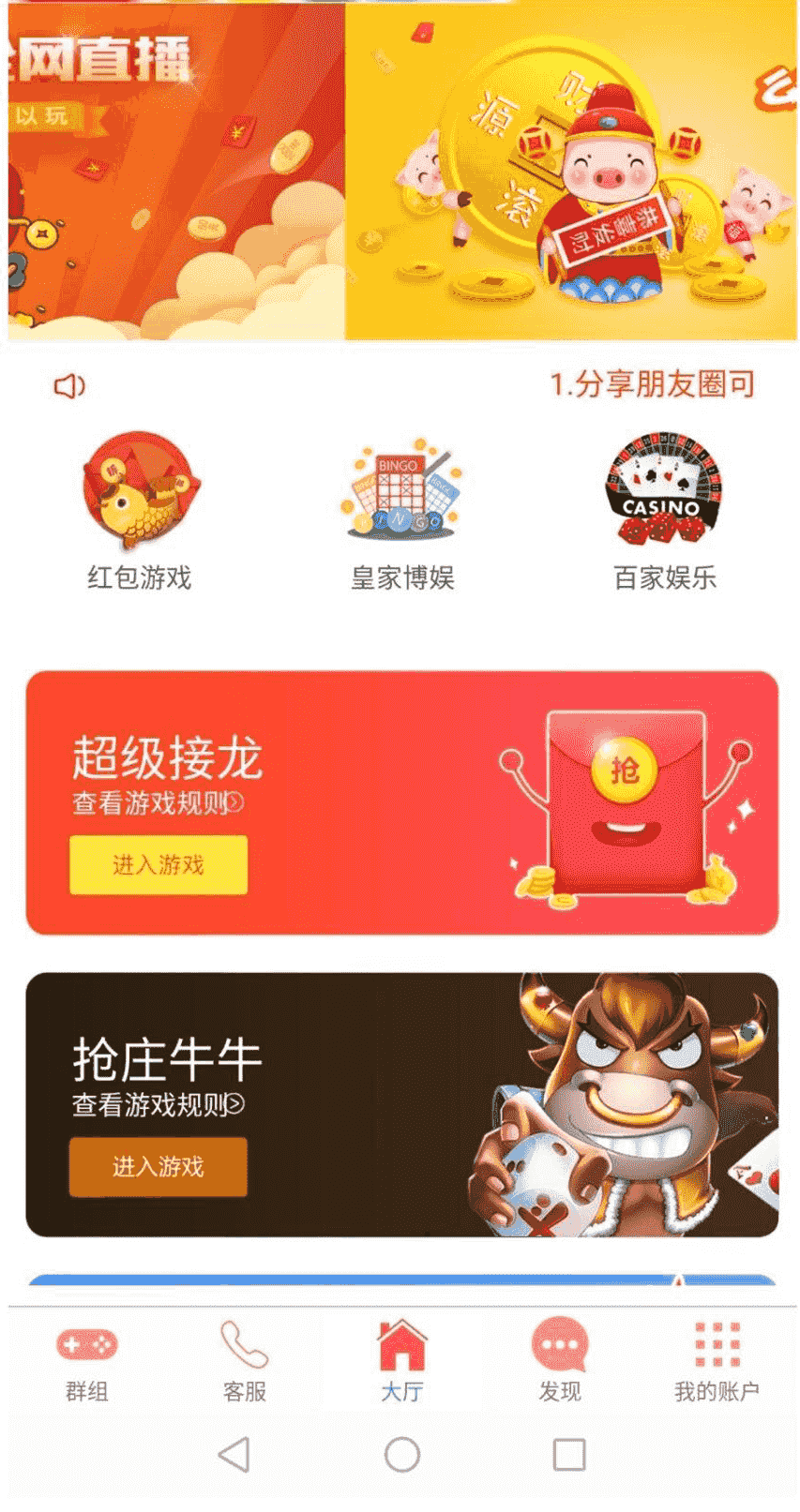Return to the system home screen
800x1512 pixels.
[x=401, y=1455]
